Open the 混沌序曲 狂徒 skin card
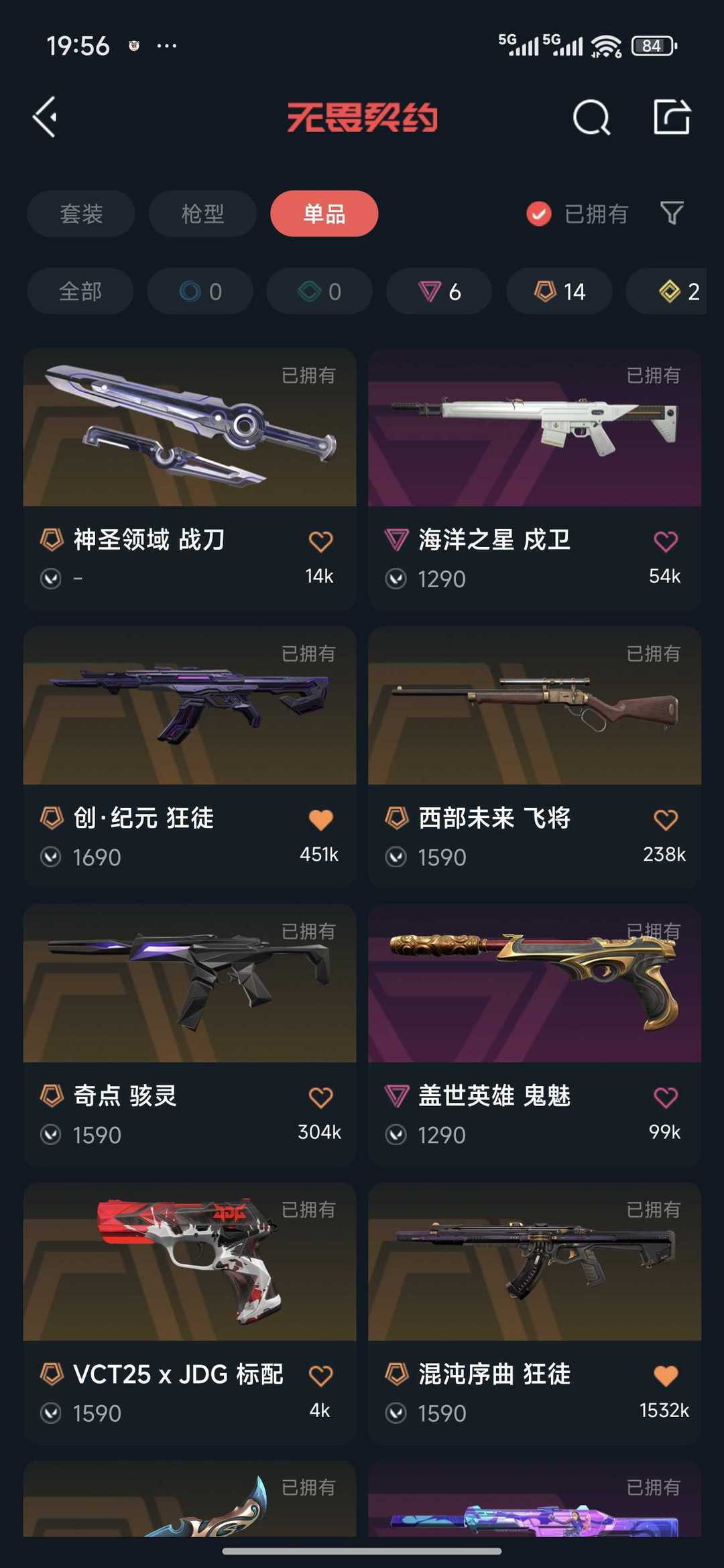724x1568 pixels. (535, 1313)
